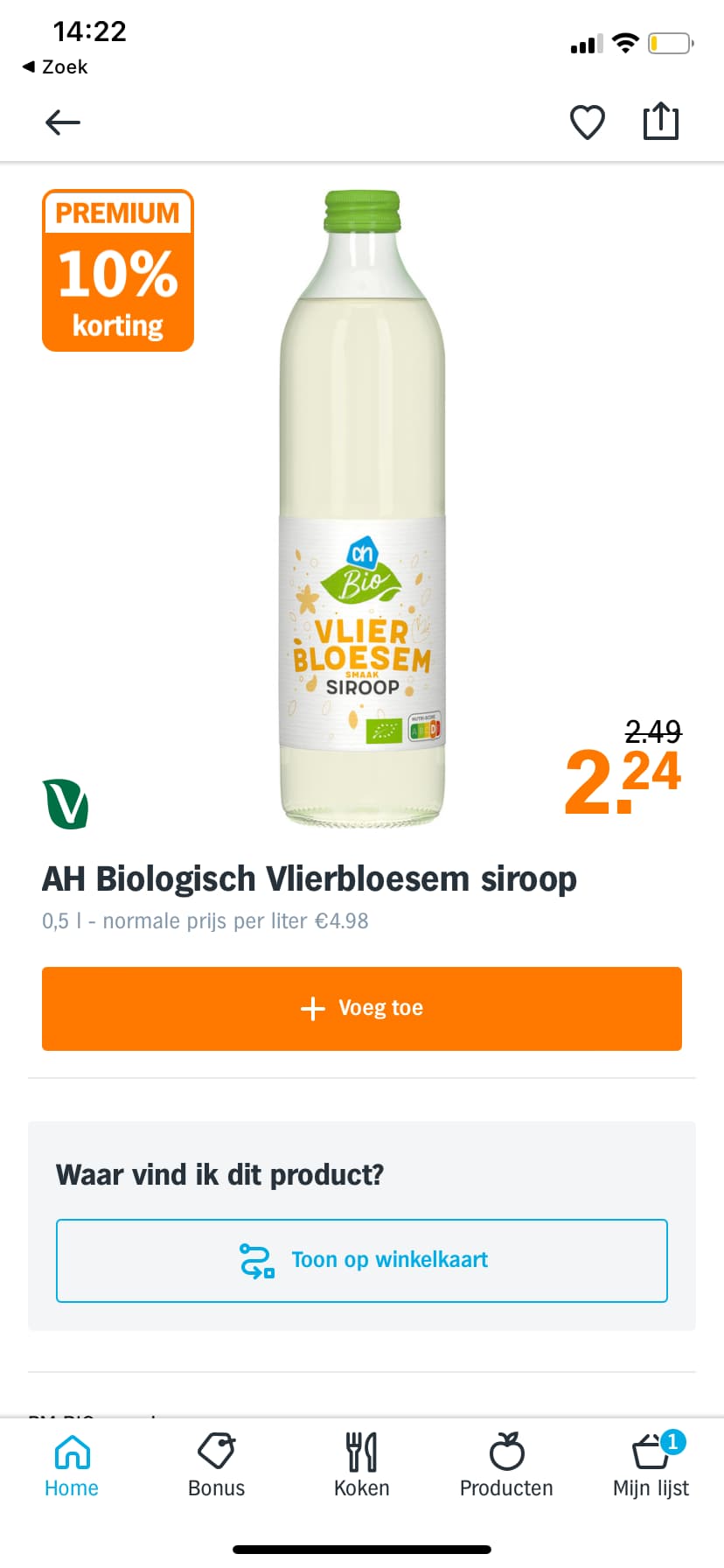Show product on store map via Toon op winkelkaart

[362, 1260]
